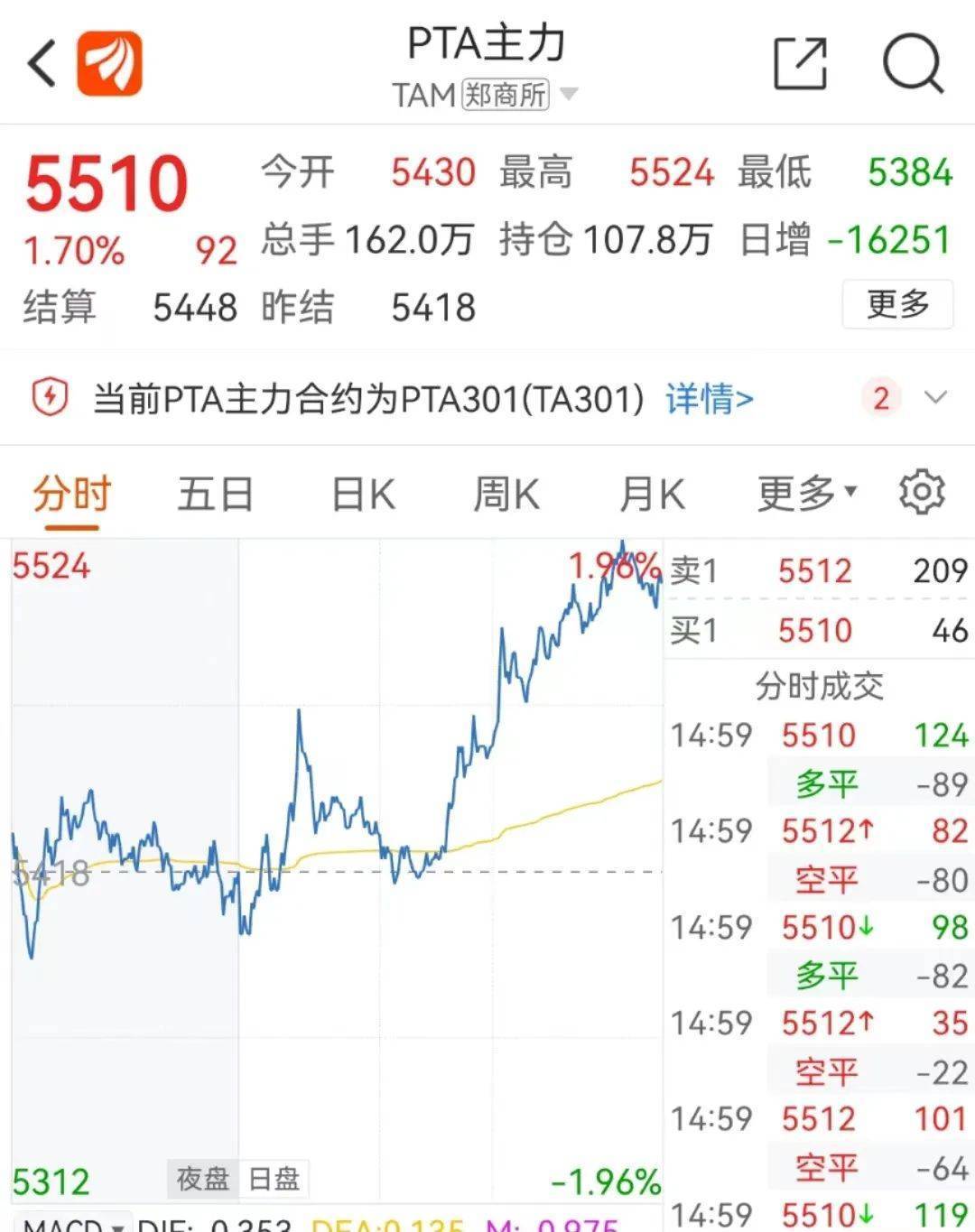The width and height of the screenshot is (975, 1232).
Task: Click the share icon top right
Action: [800, 61]
